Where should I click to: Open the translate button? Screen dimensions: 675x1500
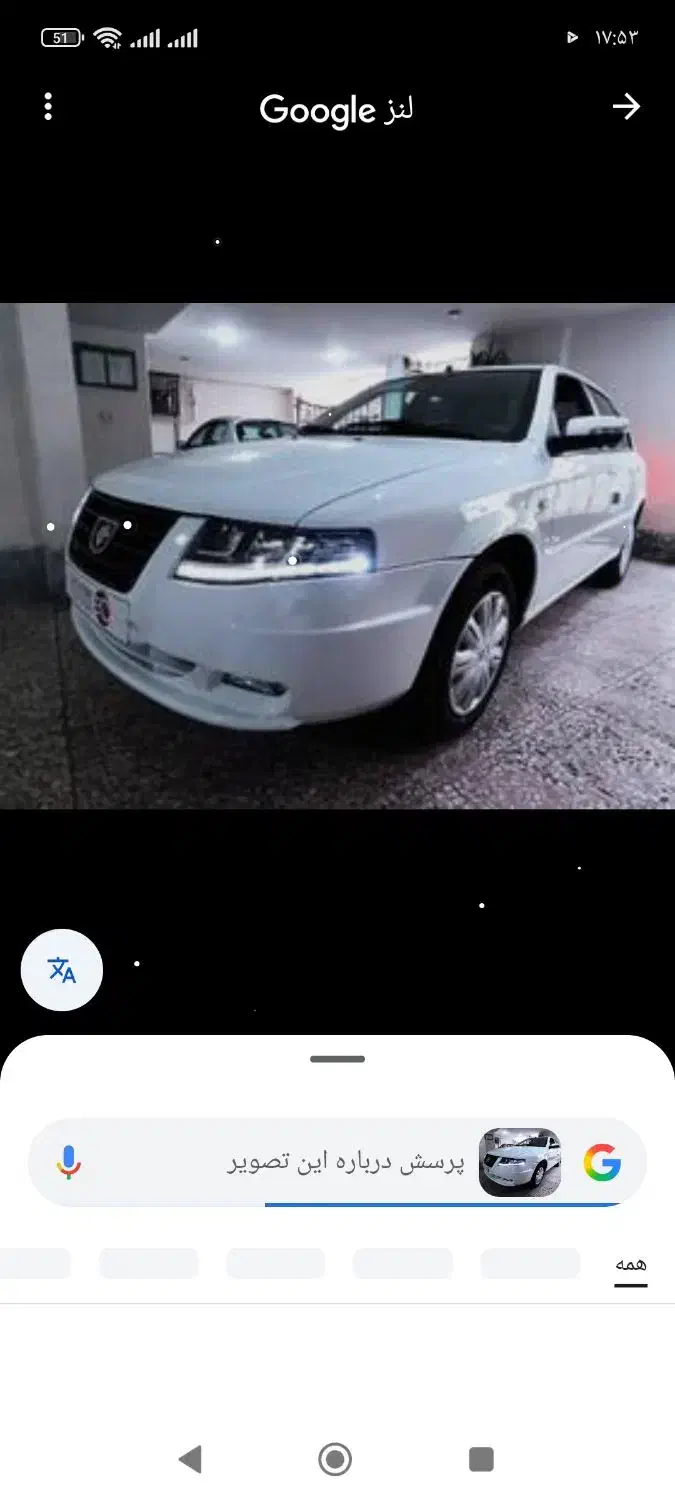click(62, 970)
